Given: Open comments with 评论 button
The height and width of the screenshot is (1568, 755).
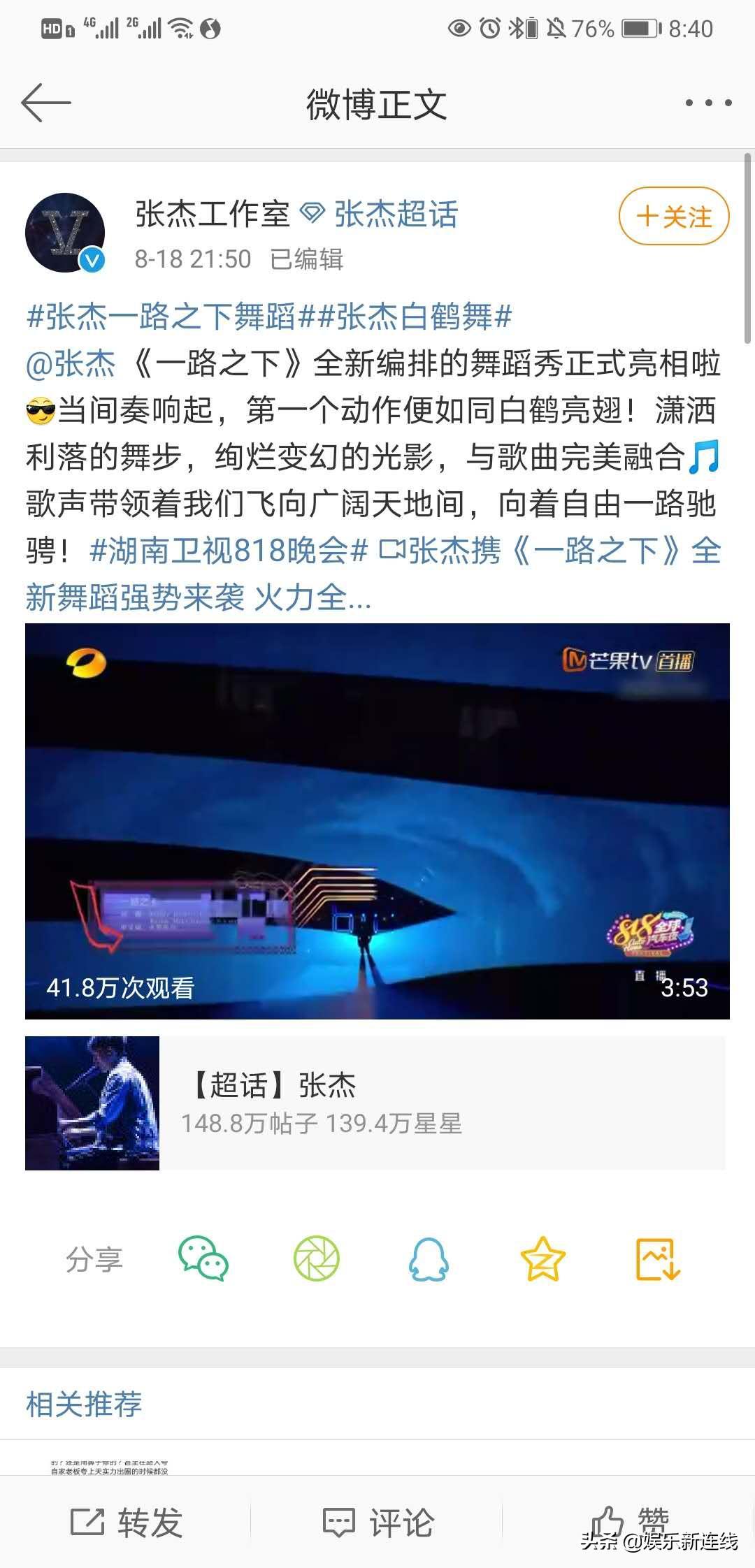Looking at the screenshot, I should coord(377,1522).
